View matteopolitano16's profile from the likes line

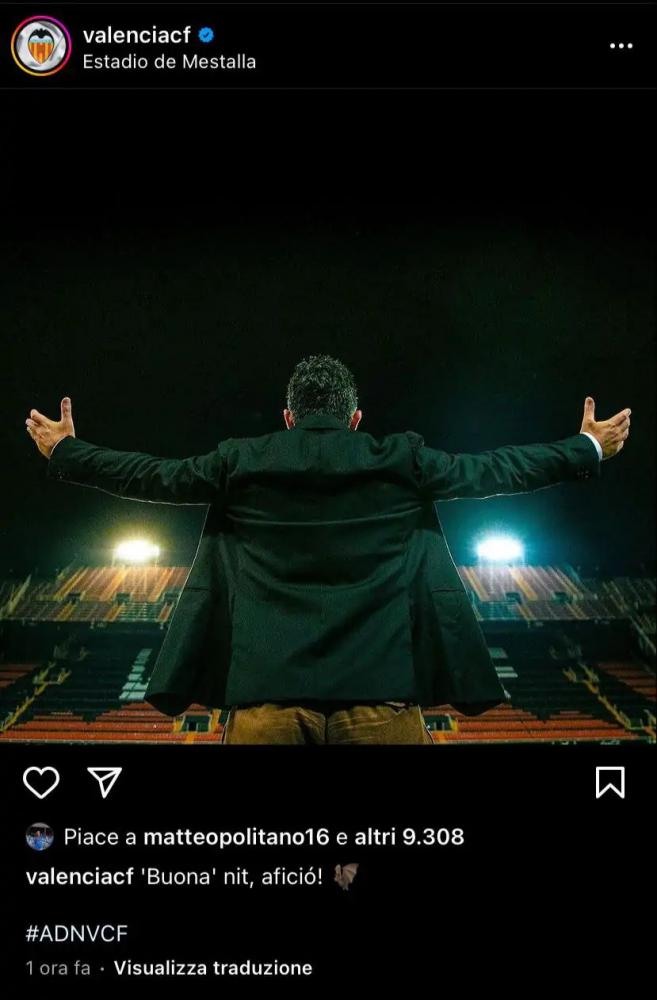236,837
